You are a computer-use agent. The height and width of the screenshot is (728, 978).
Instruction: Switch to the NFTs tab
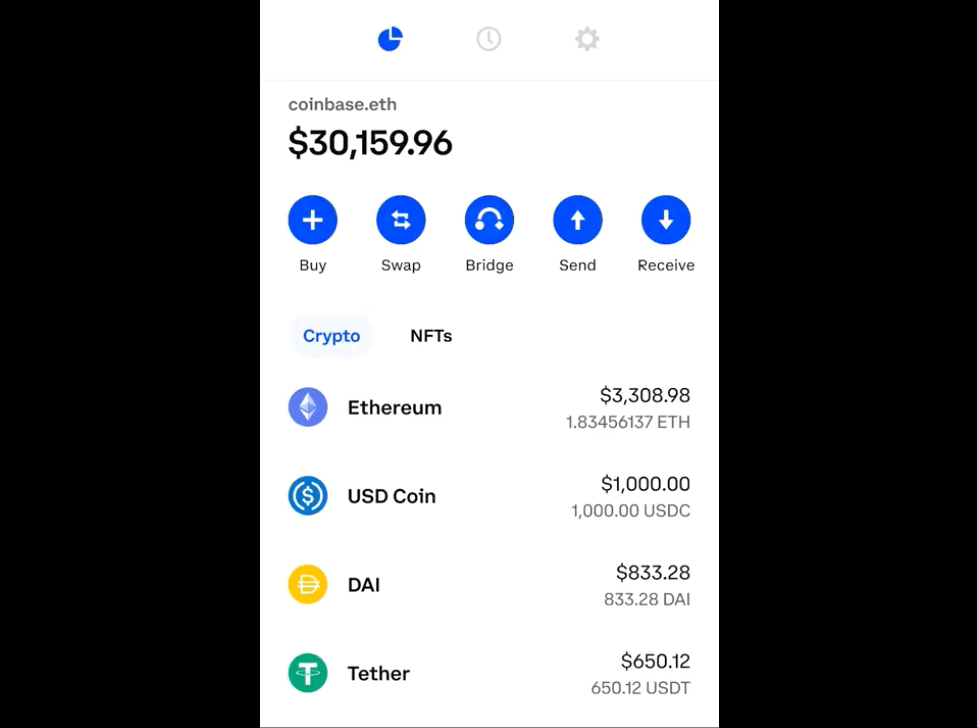point(431,336)
